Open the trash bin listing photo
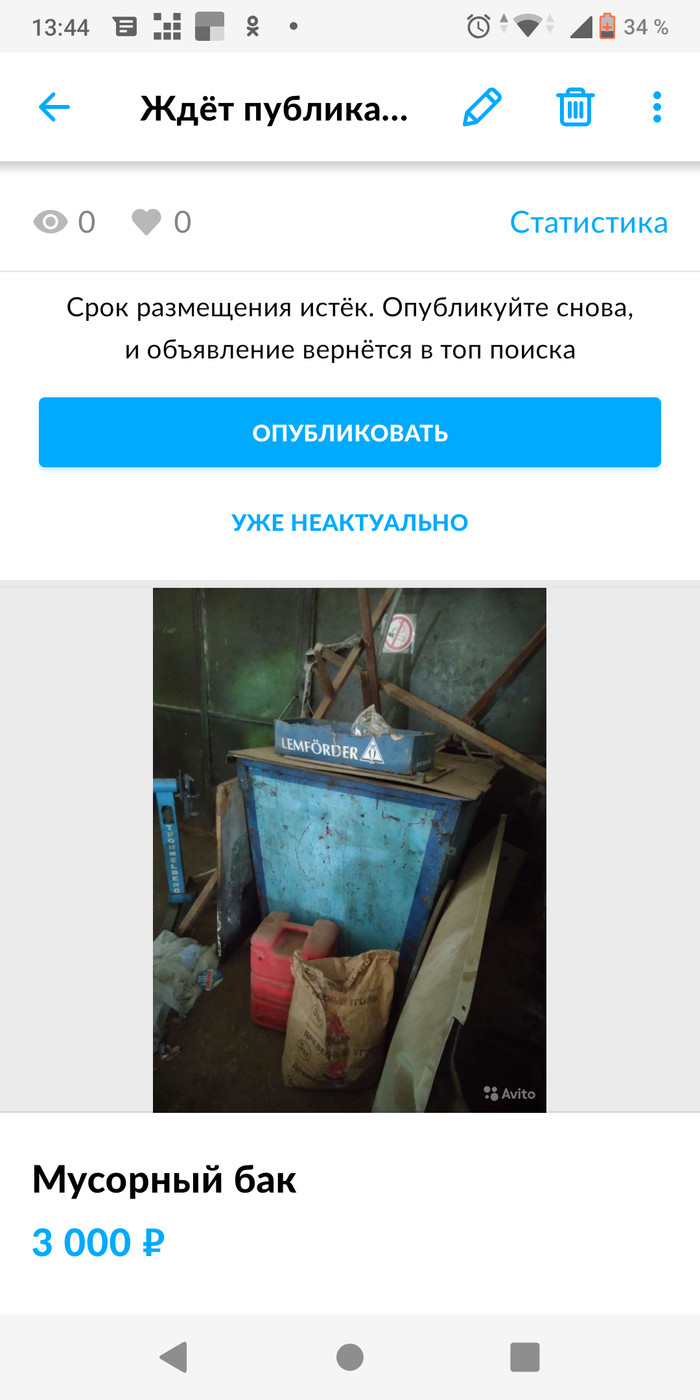700x1400 pixels. pyautogui.click(x=349, y=850)
